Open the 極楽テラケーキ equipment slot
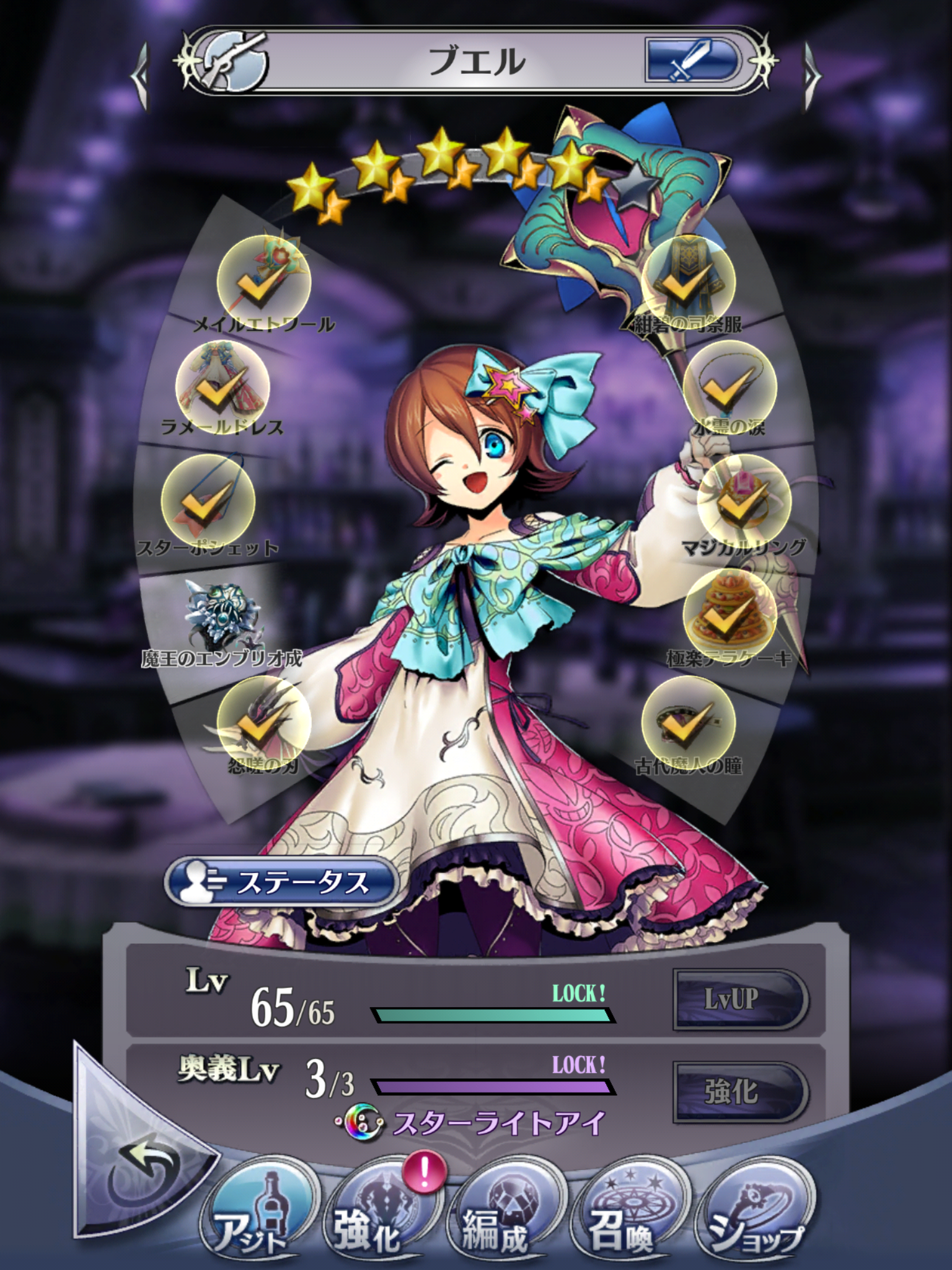The width and height of the screenshot is (952, 1270). point(729,614)
